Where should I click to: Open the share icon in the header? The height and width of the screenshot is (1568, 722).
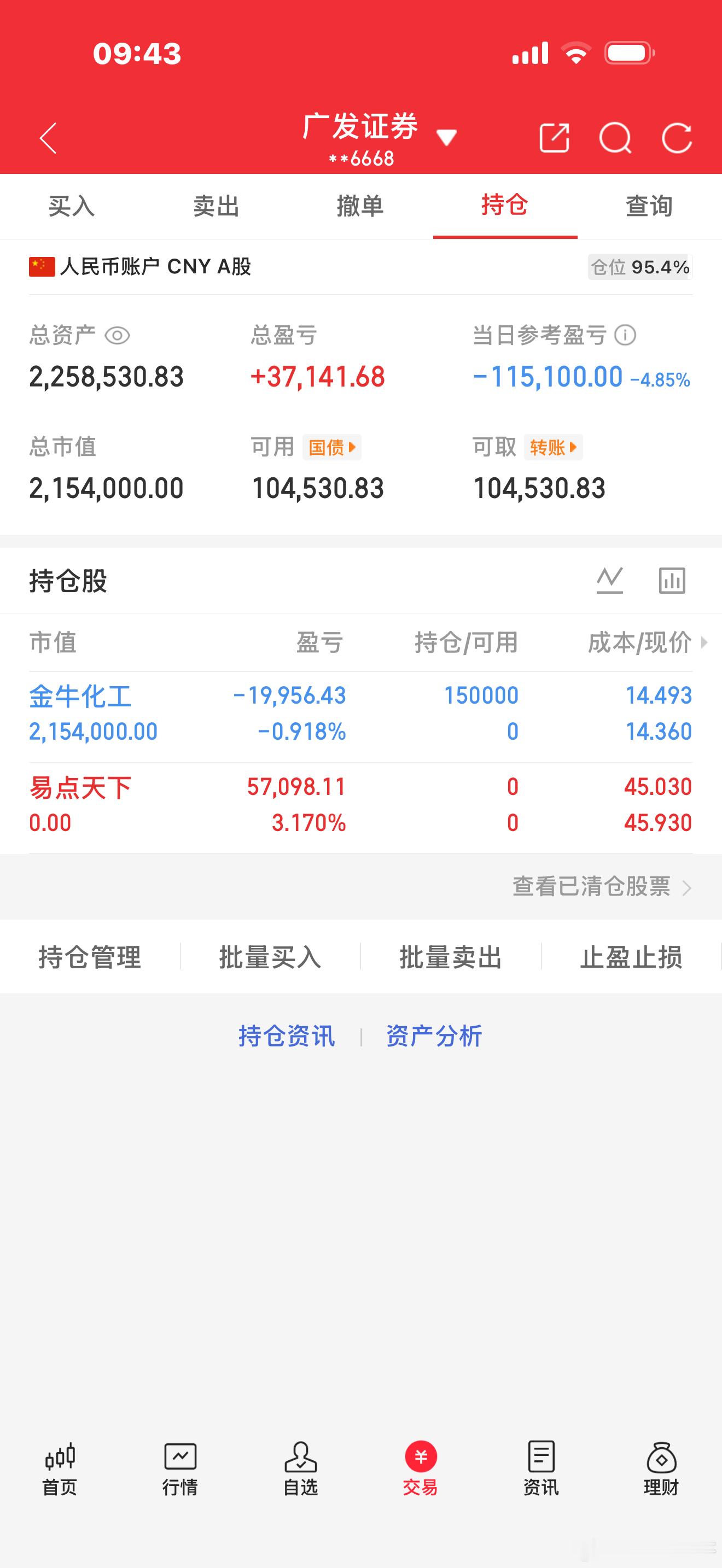click(x=555, y=138)
